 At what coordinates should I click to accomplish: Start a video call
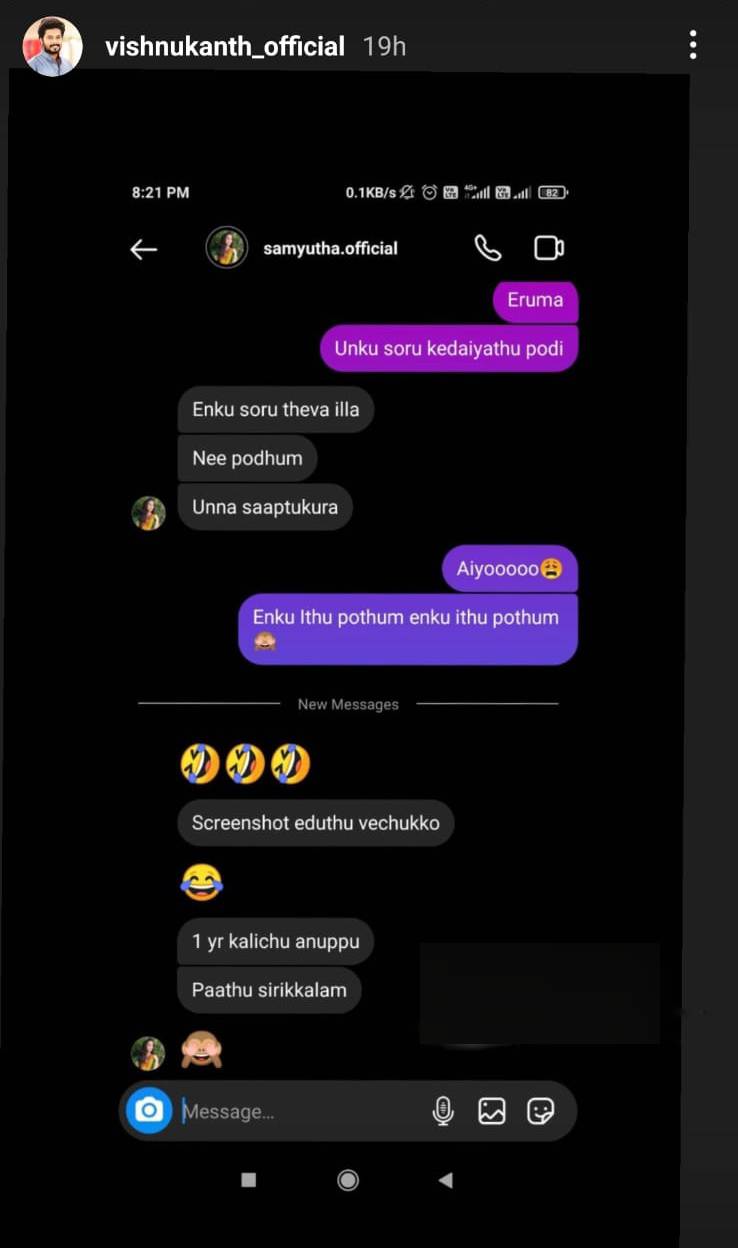tap(548, 247)
